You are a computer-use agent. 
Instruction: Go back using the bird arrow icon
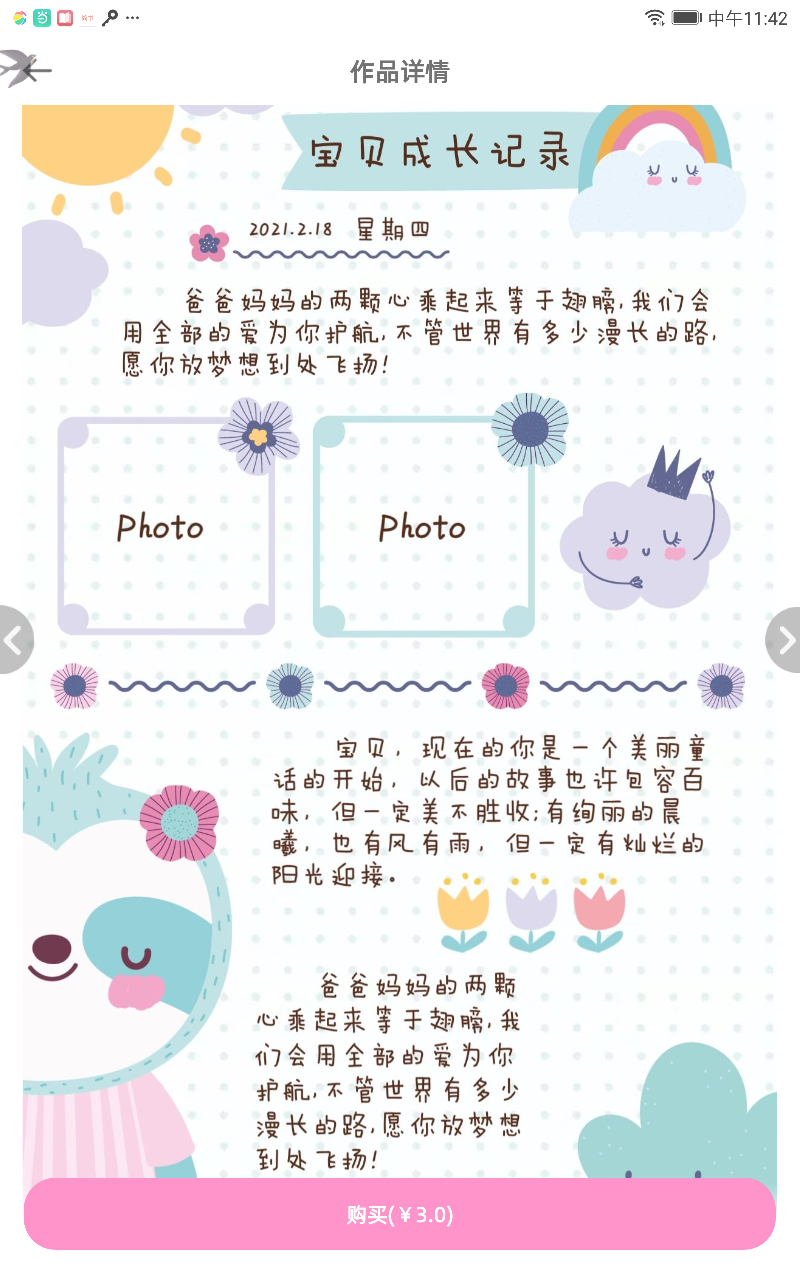pos(24,69)
